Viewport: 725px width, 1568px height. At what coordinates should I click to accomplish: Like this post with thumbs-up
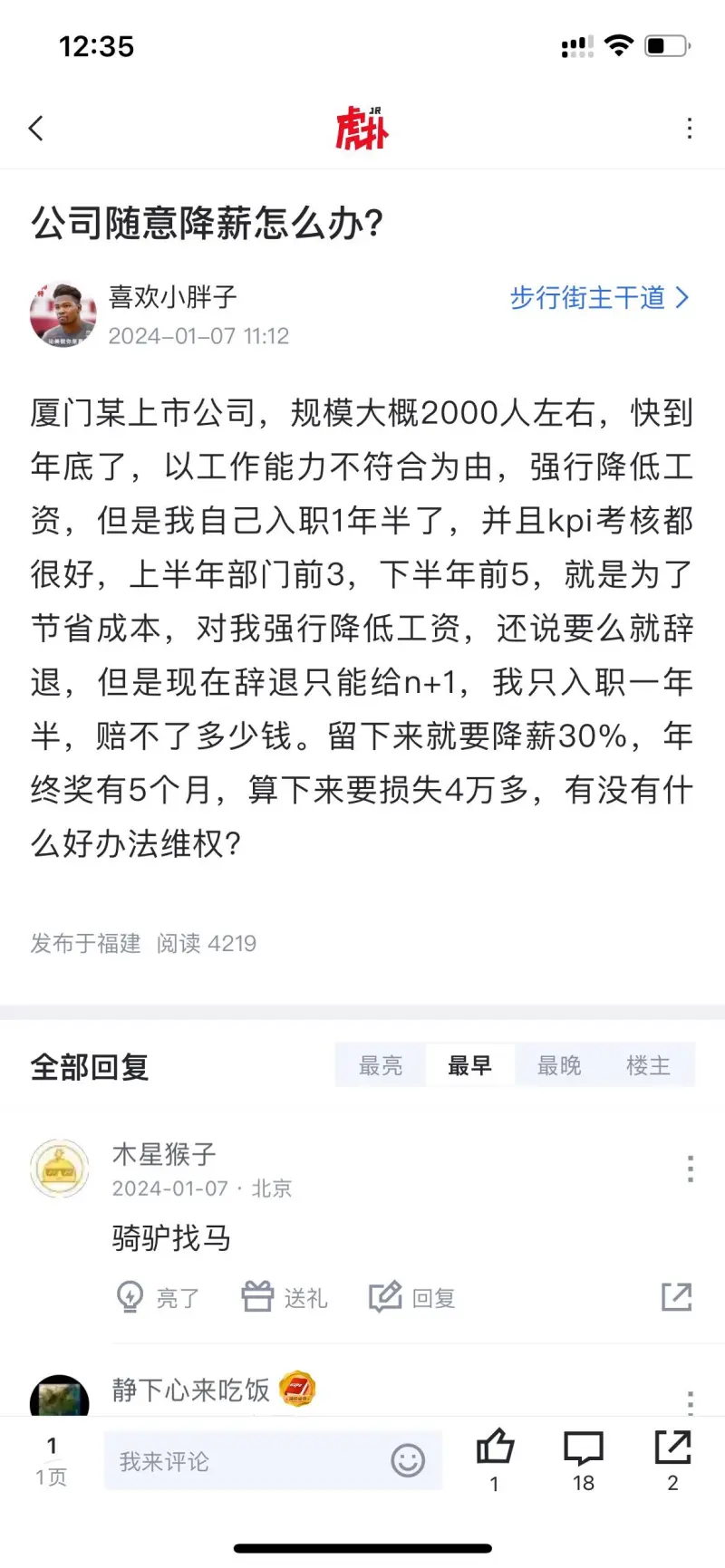pyautogui.click(x=495, y=1457)
